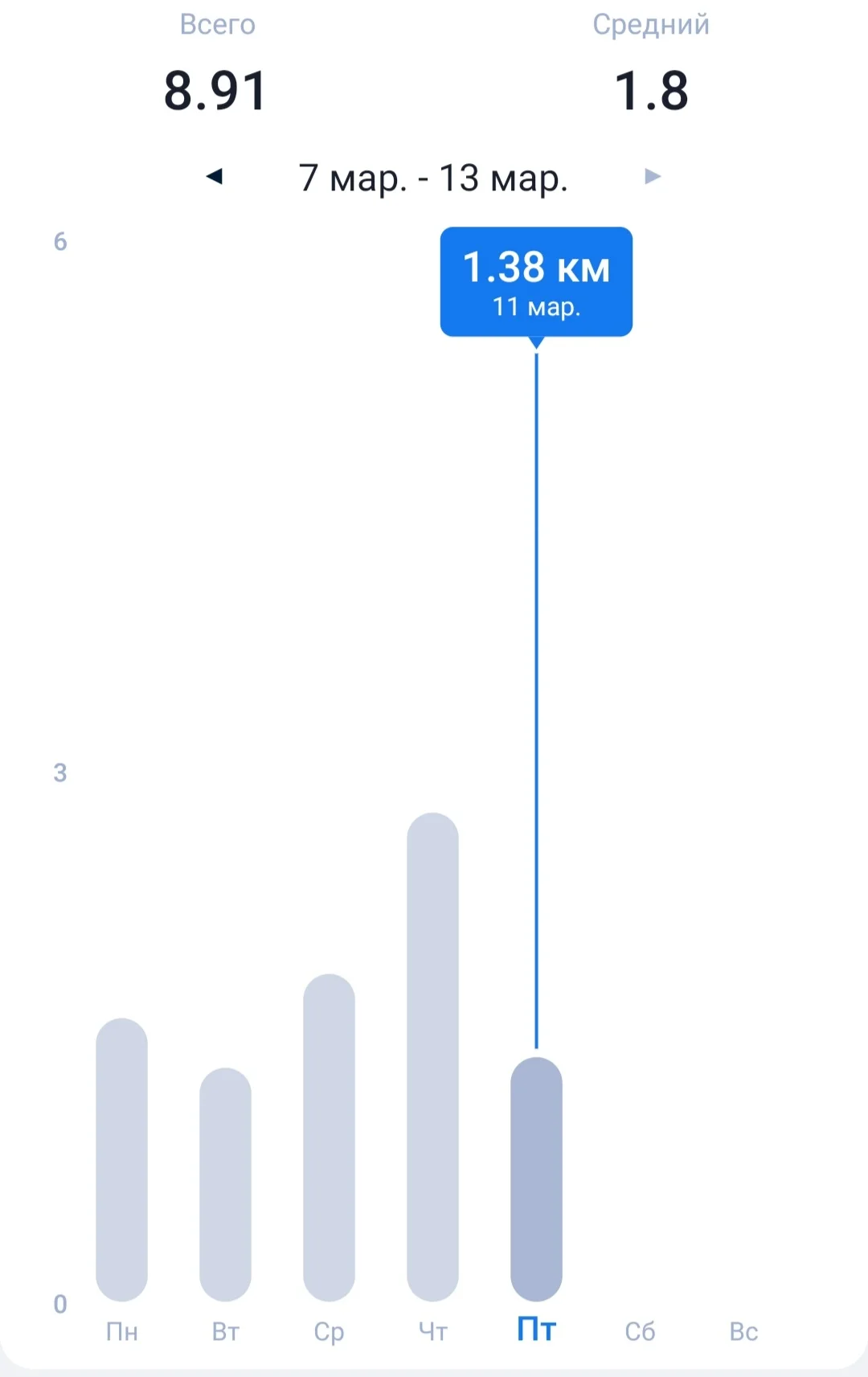Image resolution: width=868 pixels, height=1377 pixels.
Task: Select the Tuesday (Вт) bar
Action: pos(225,1184)
